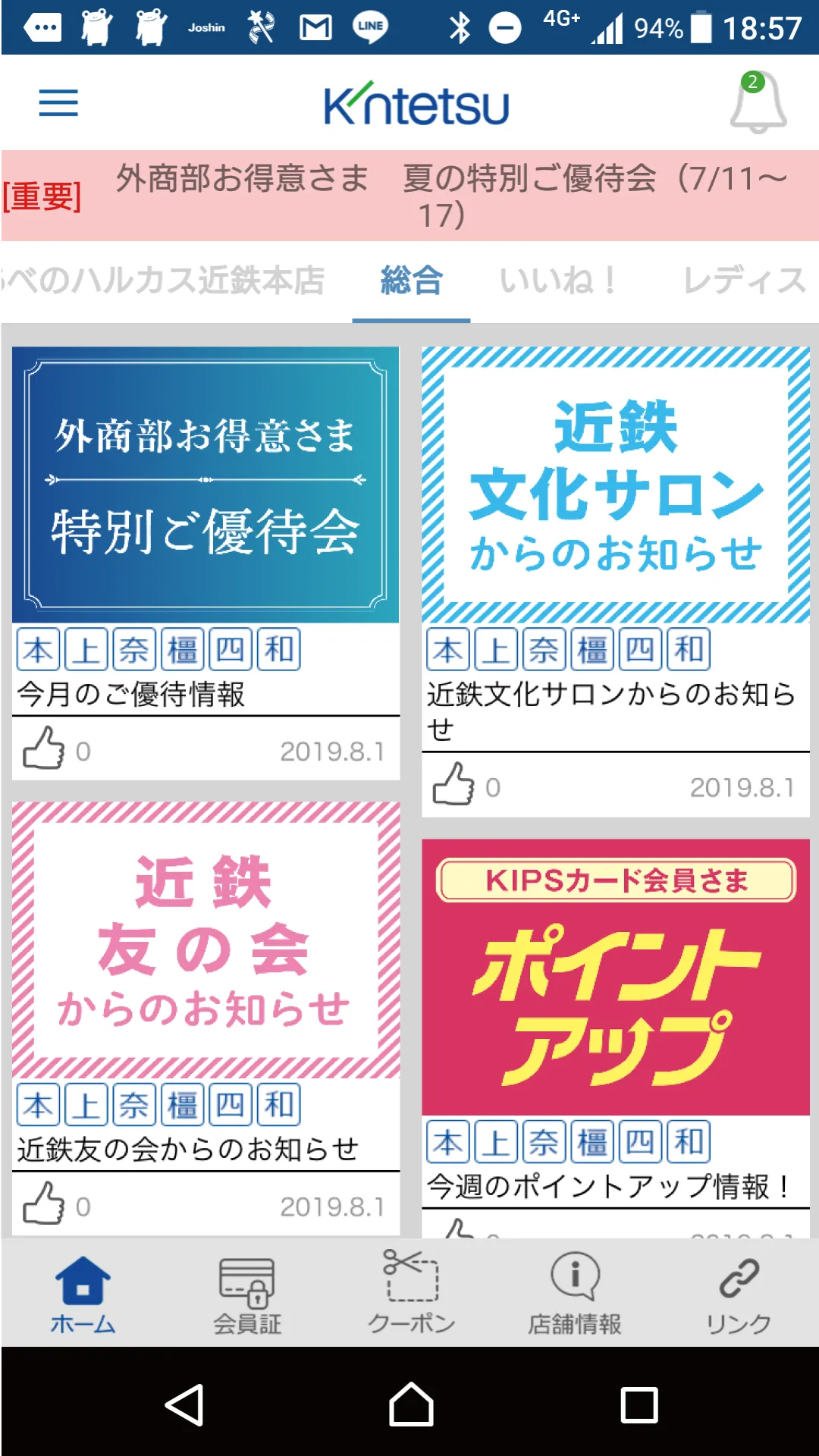
Task: Like the 今月のご優待情報 post
Action: 44,749
